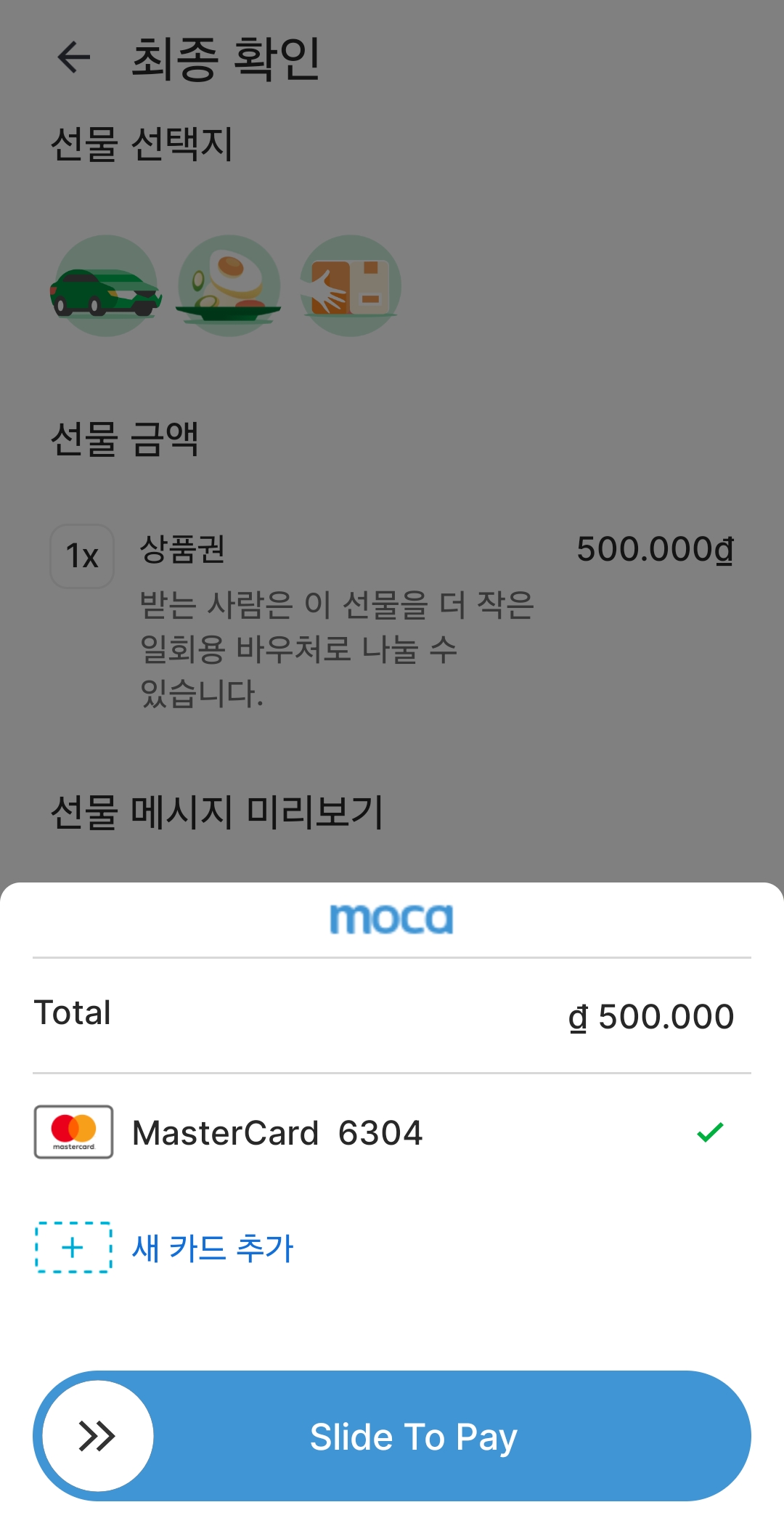This screenshot has height=1534, width=784.
Task: Add a new card (새 카드 추가)
Action: 212,1248
